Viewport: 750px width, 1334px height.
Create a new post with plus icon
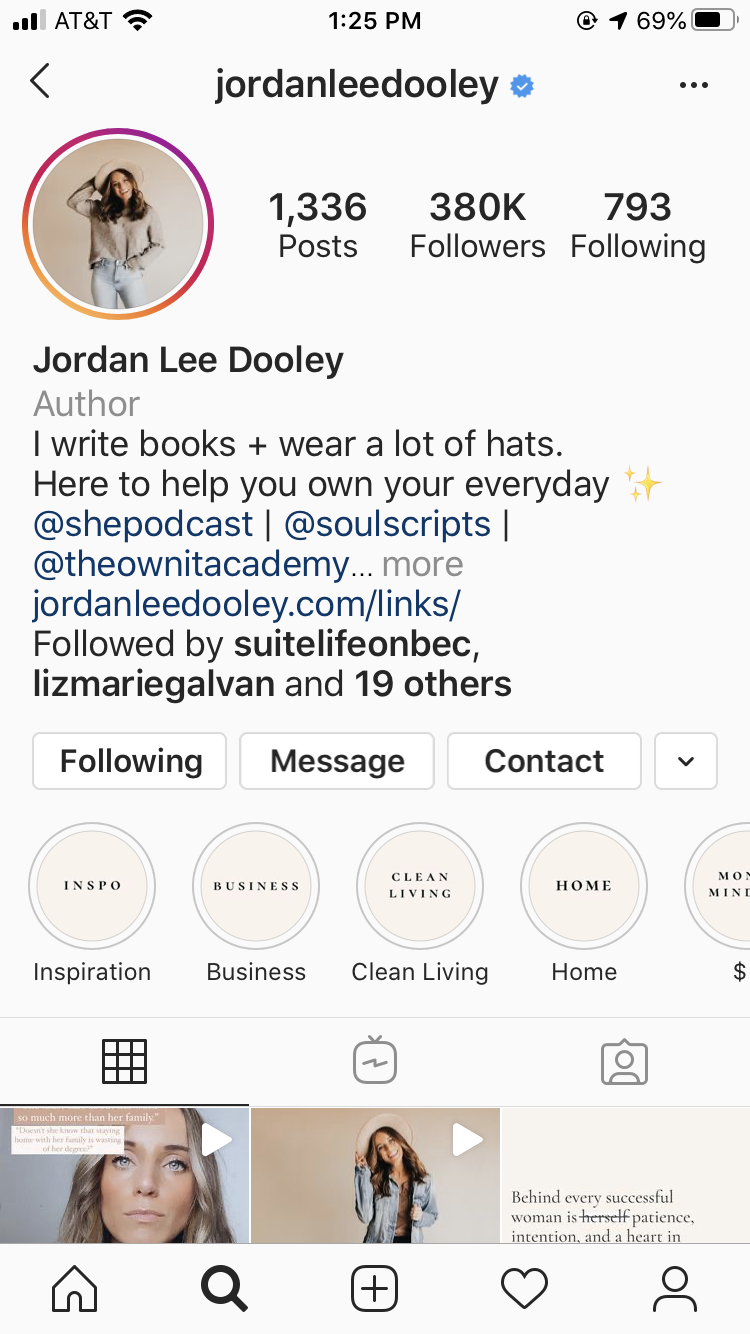tap(375, 1288)
